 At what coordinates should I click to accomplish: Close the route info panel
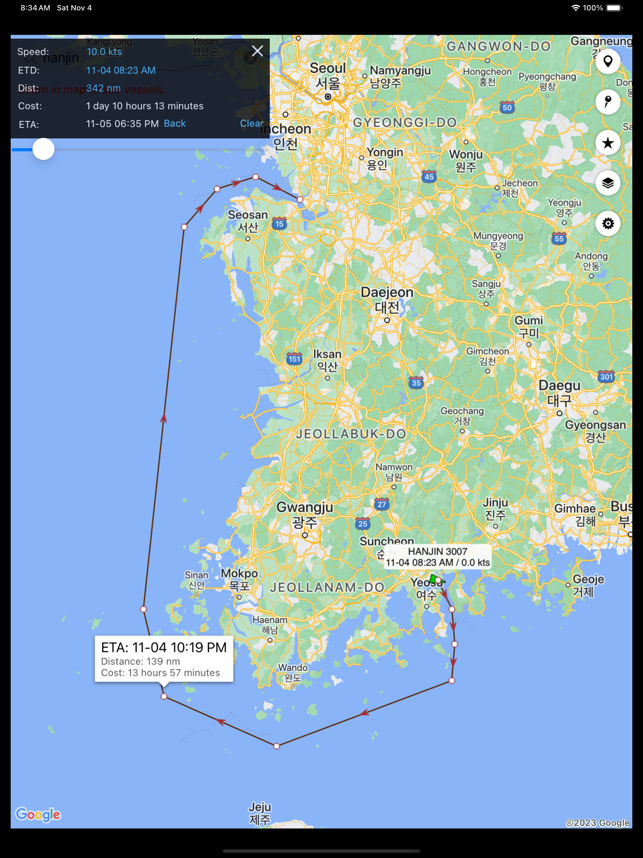[257, 51]
